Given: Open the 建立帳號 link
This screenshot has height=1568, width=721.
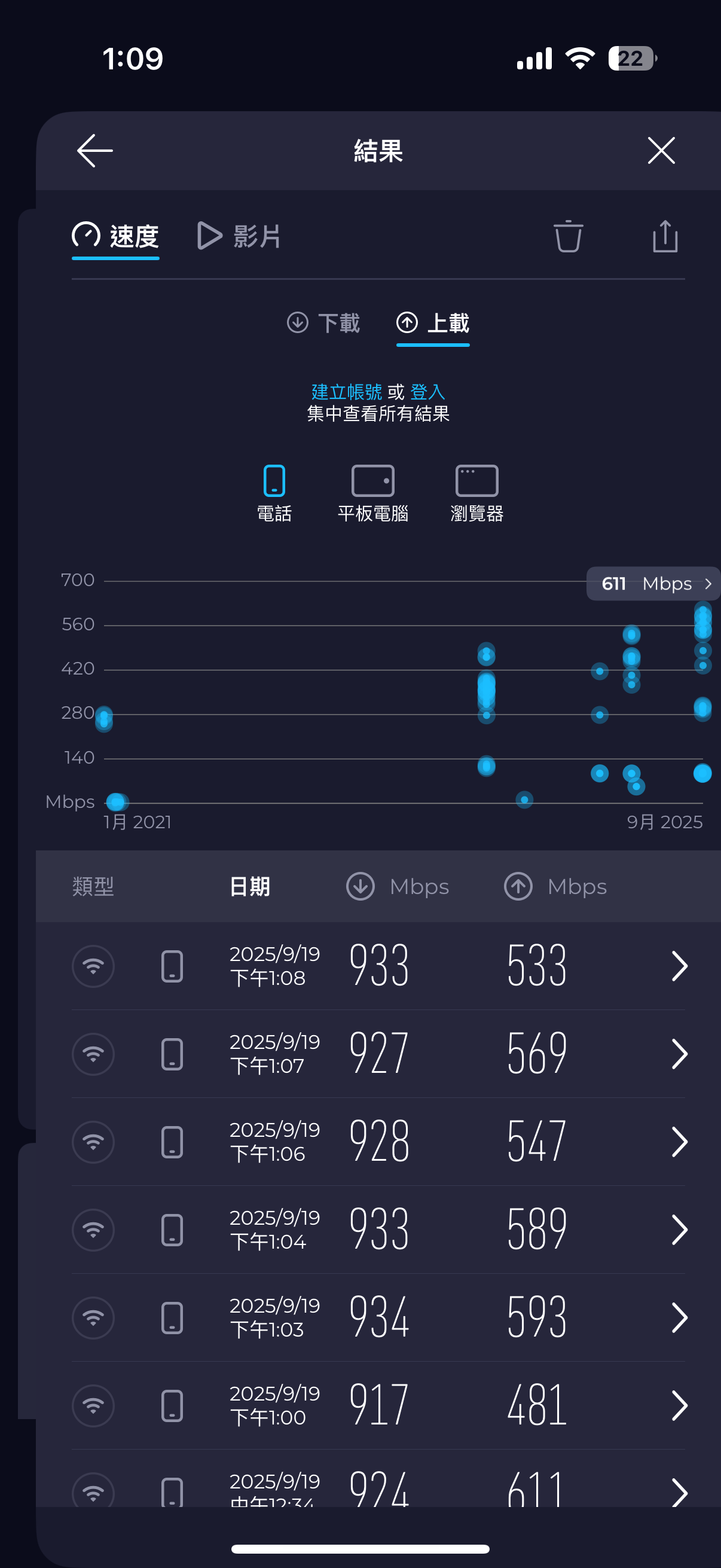Looking at the screenshot, I should pyautogui.click(x=346, y=391).
